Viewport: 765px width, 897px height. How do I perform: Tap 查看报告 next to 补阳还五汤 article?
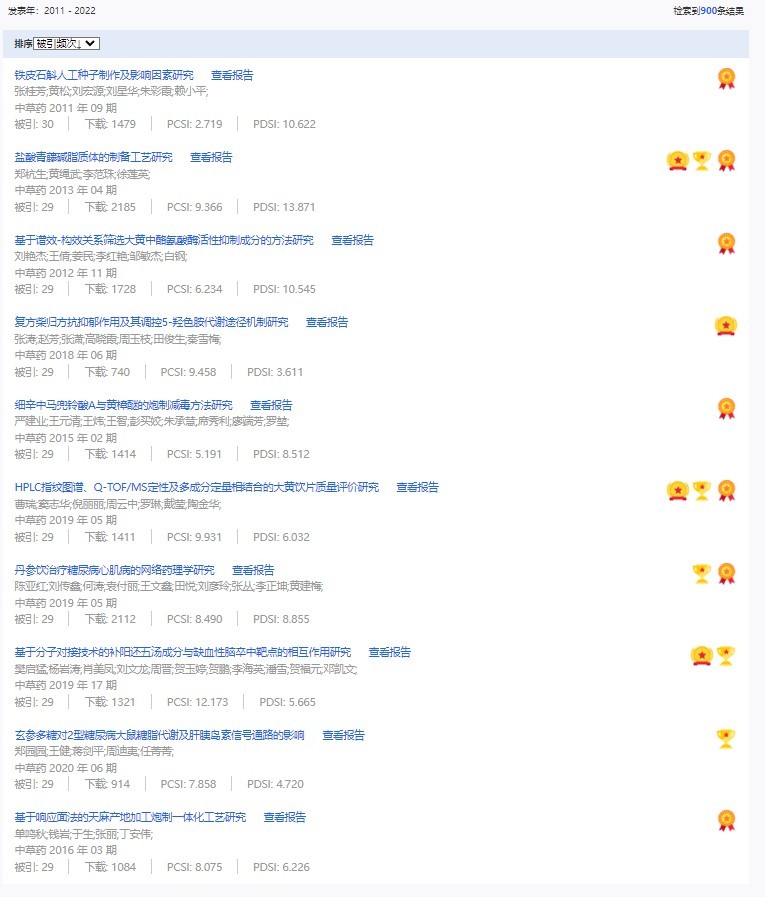tap(389, 652)
